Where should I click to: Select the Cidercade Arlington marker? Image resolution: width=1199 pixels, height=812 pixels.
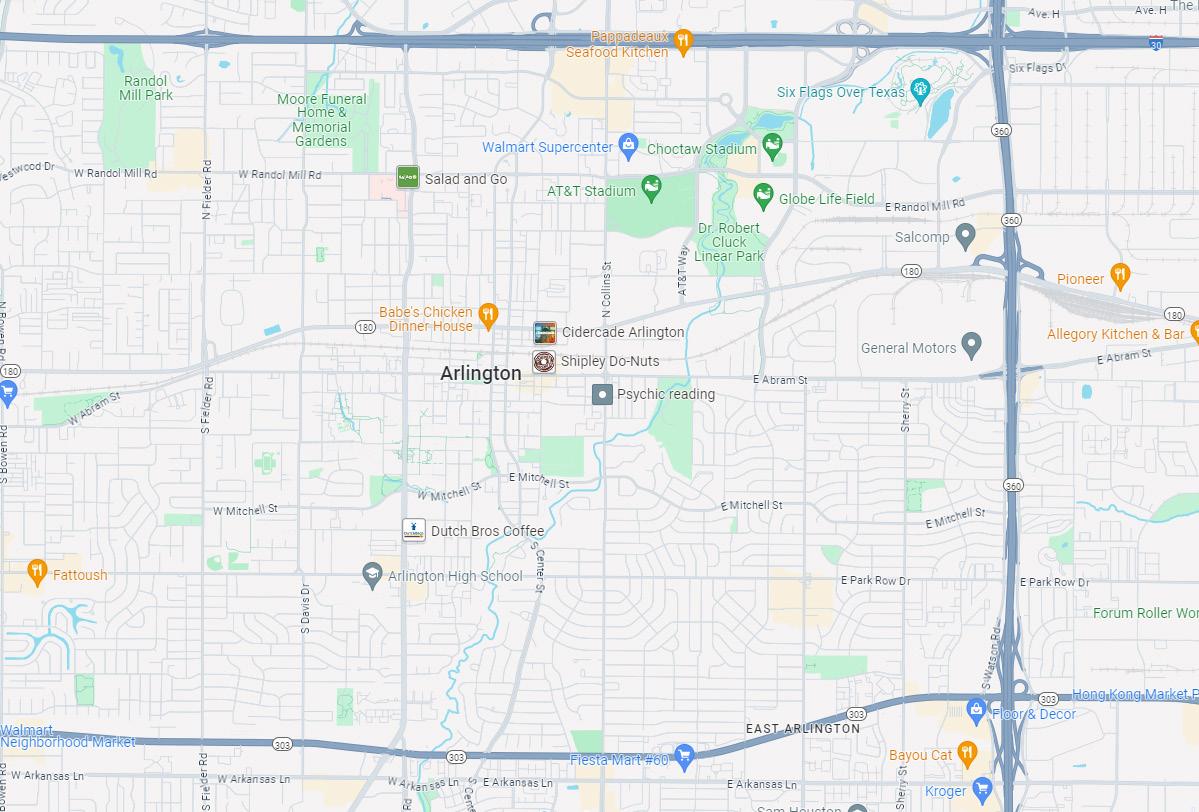point(545,332)
